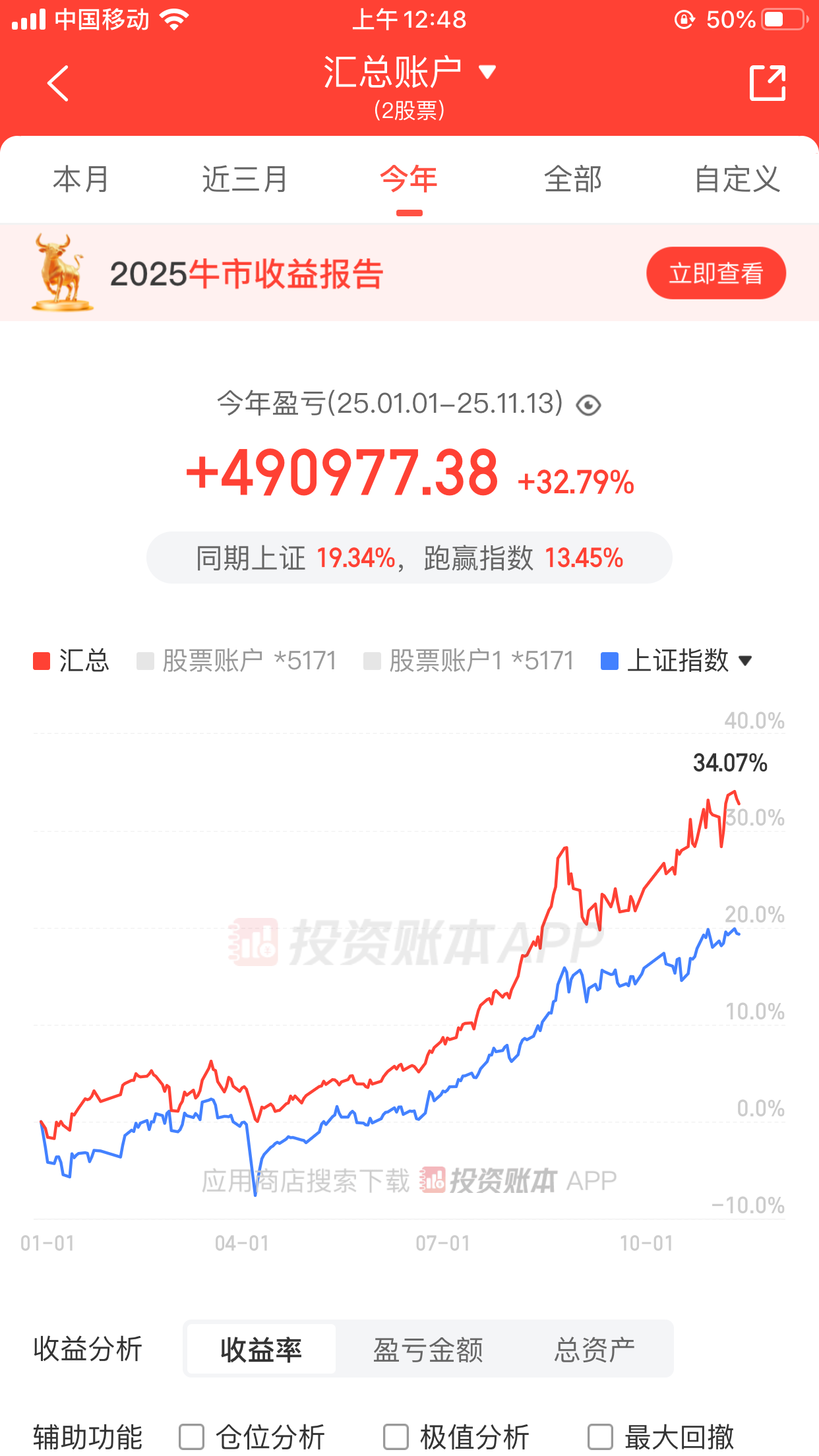Select the 今年 tab
819x1456 pixels.
(409, 179)
